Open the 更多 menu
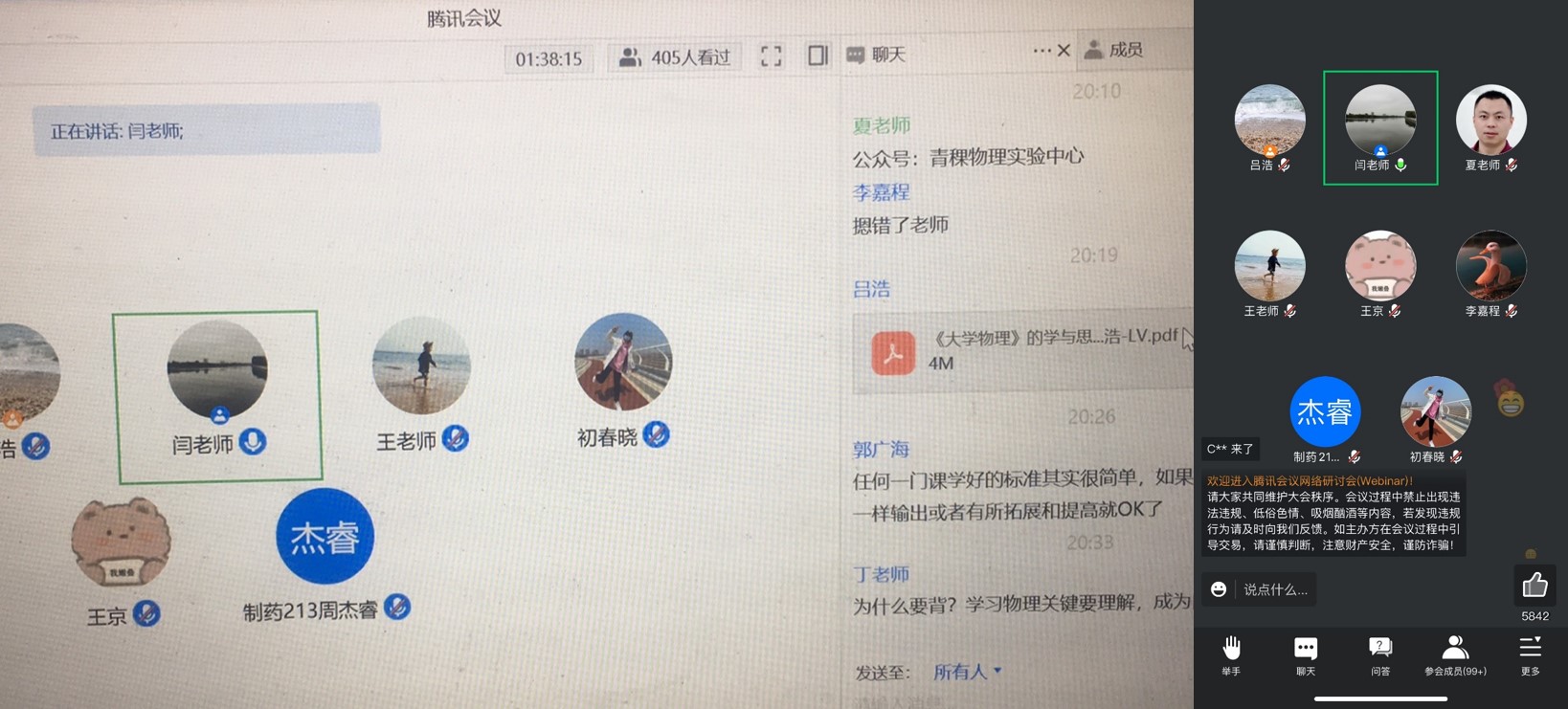Viewport: 1568px width, 709px height. click(1531, 654)
